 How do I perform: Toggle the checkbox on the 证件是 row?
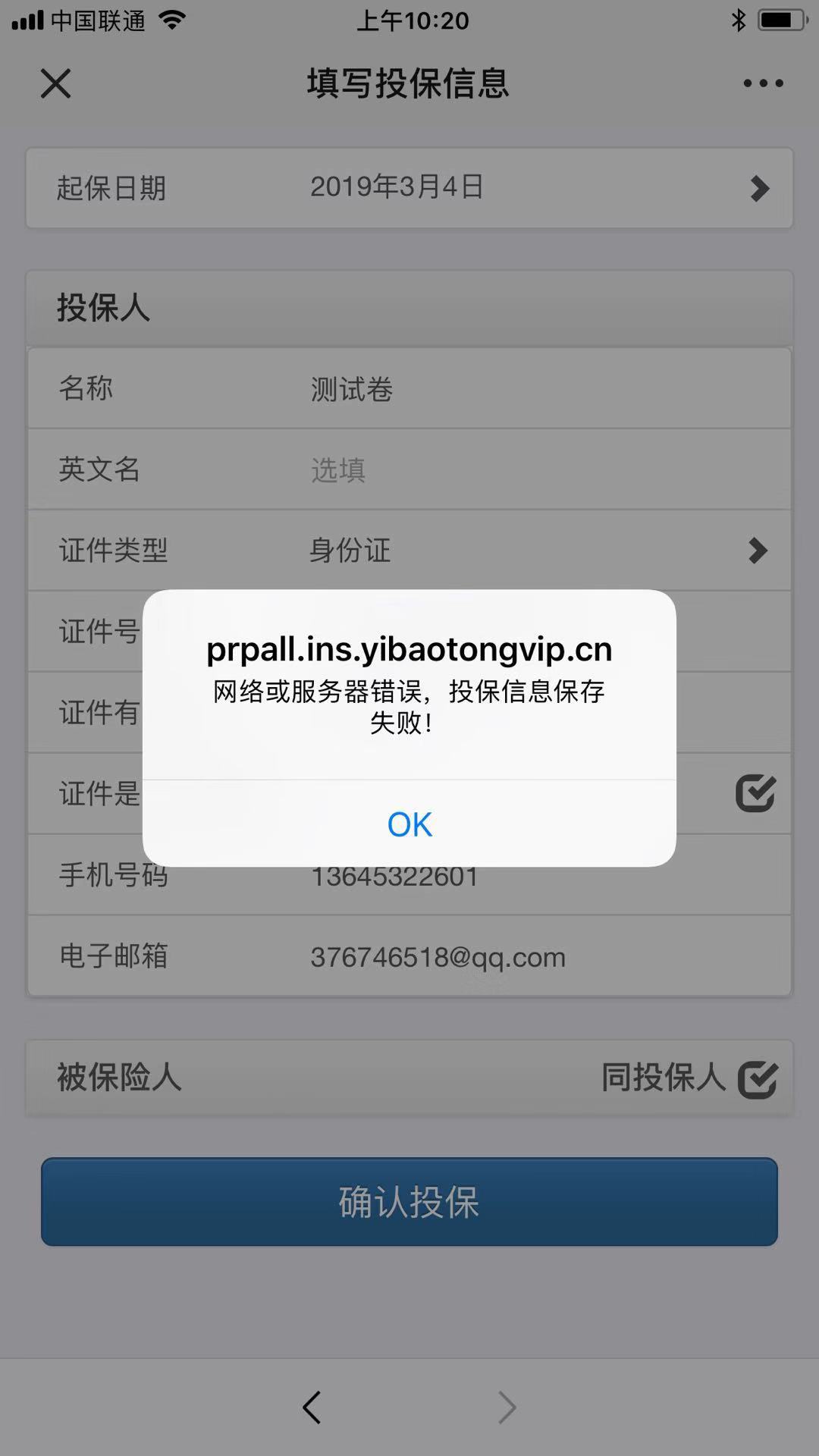(x=755, y=794)
